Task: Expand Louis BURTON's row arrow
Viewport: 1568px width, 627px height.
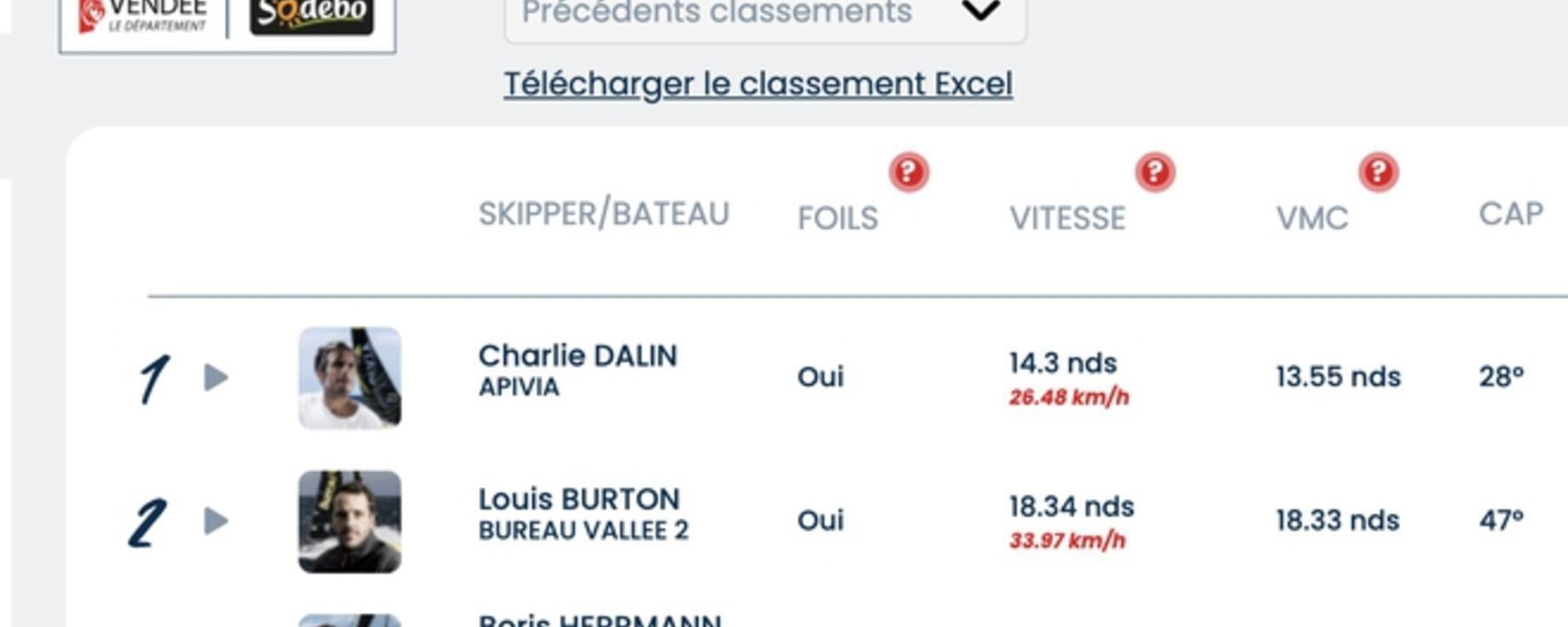Action: click(216, 521)
